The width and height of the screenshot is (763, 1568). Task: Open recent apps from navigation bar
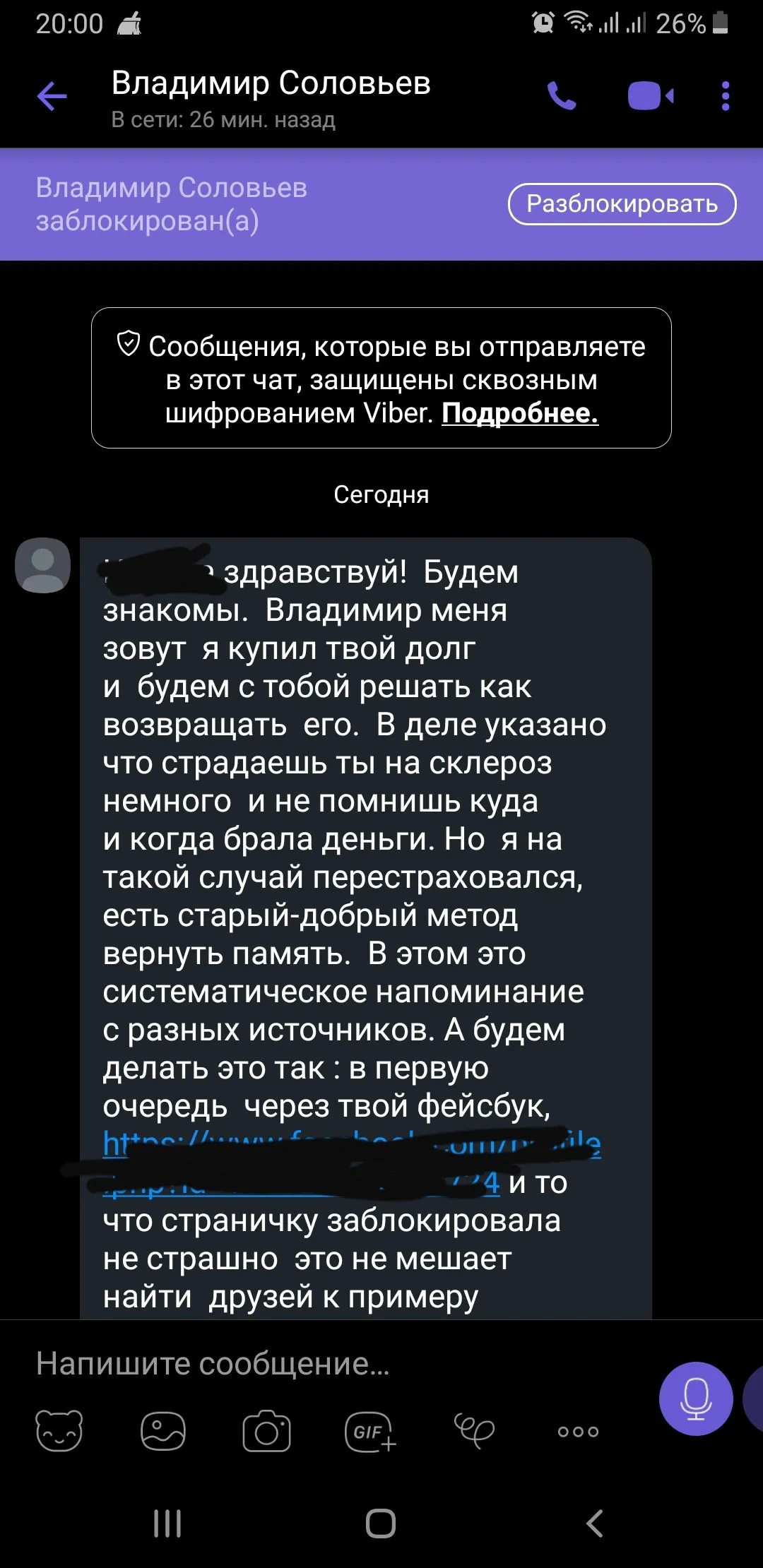pos(167,1523)
